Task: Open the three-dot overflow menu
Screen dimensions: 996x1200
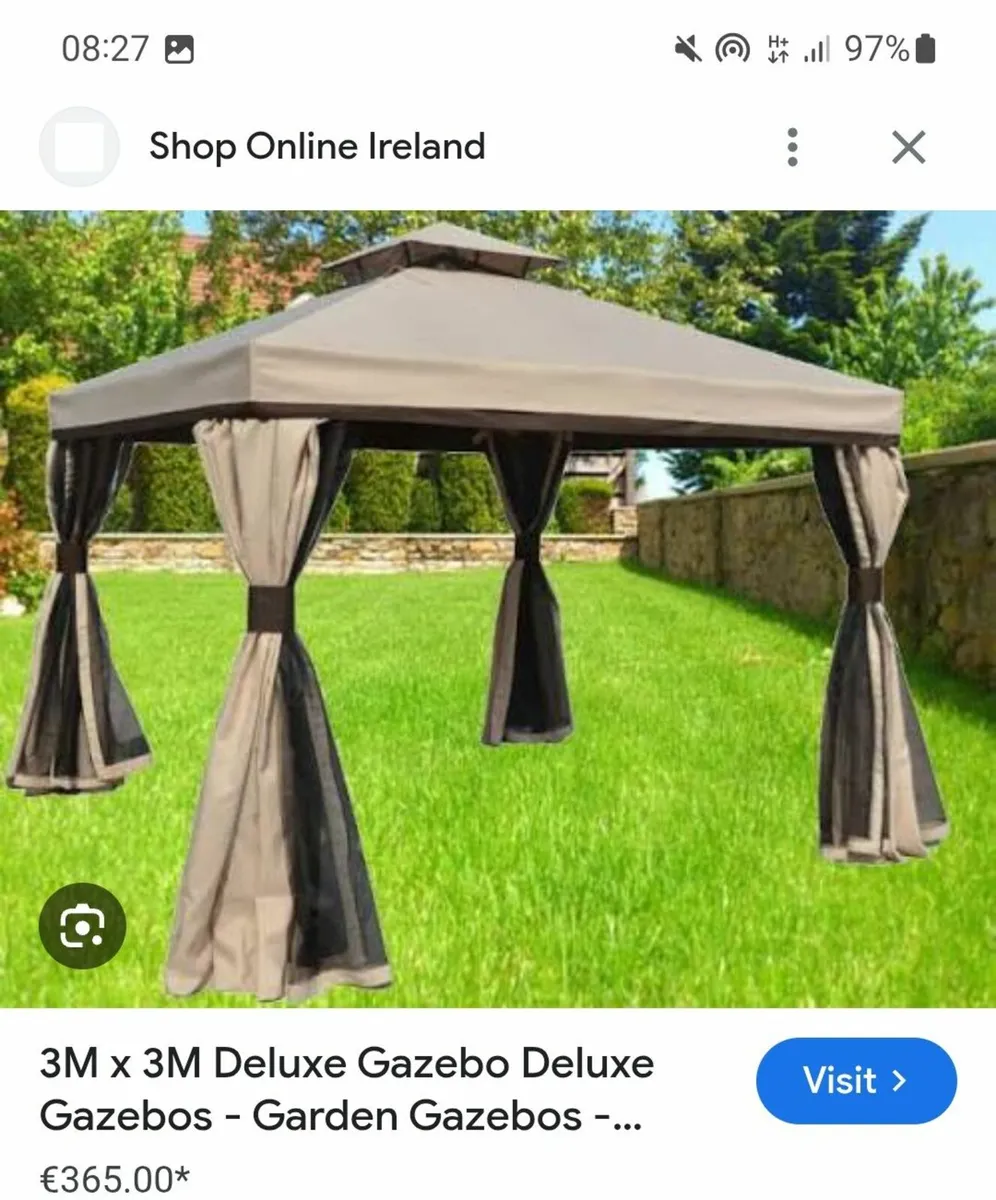Action: (x=792, y=147)
